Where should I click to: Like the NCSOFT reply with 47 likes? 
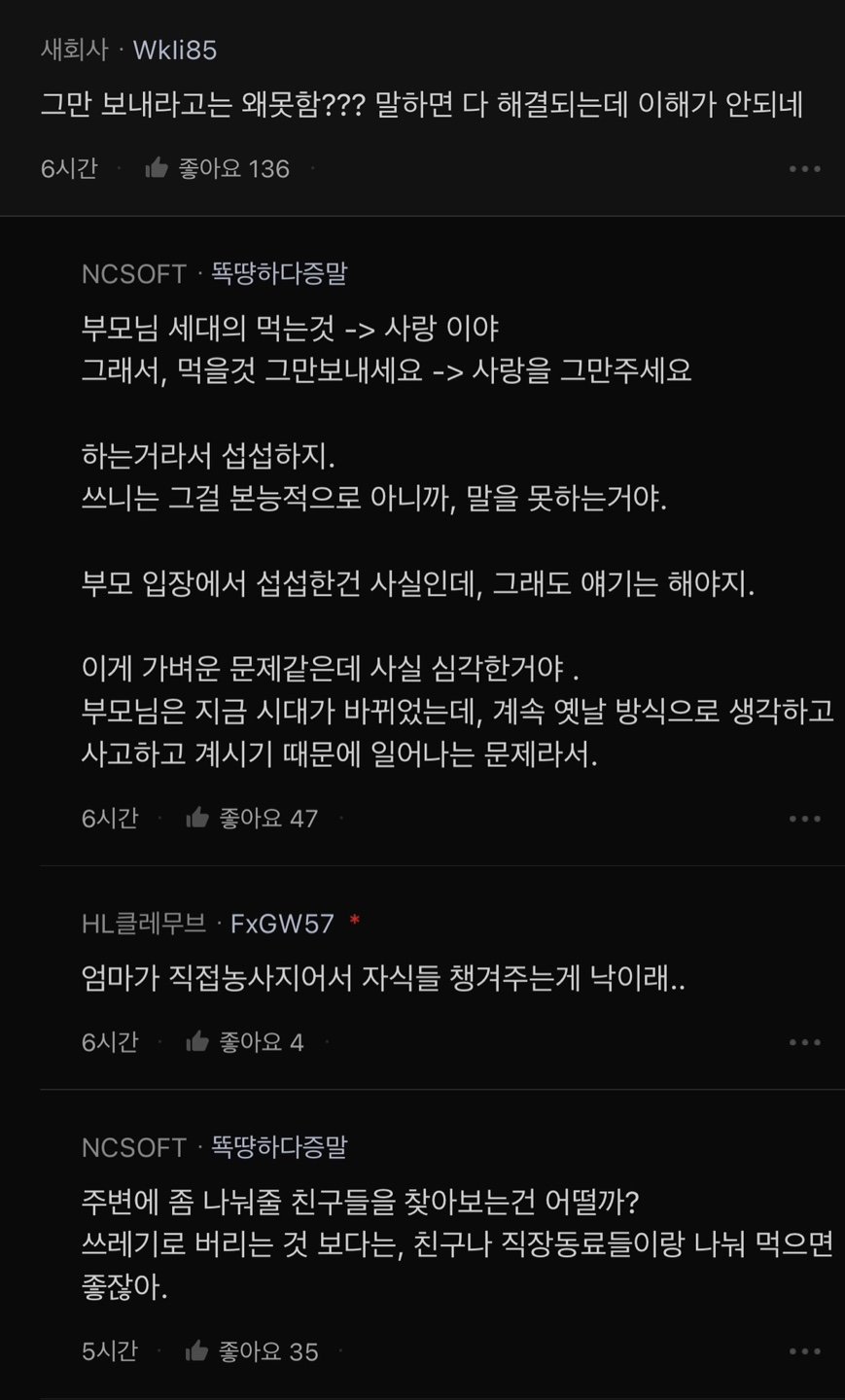(x=198, y=819)
